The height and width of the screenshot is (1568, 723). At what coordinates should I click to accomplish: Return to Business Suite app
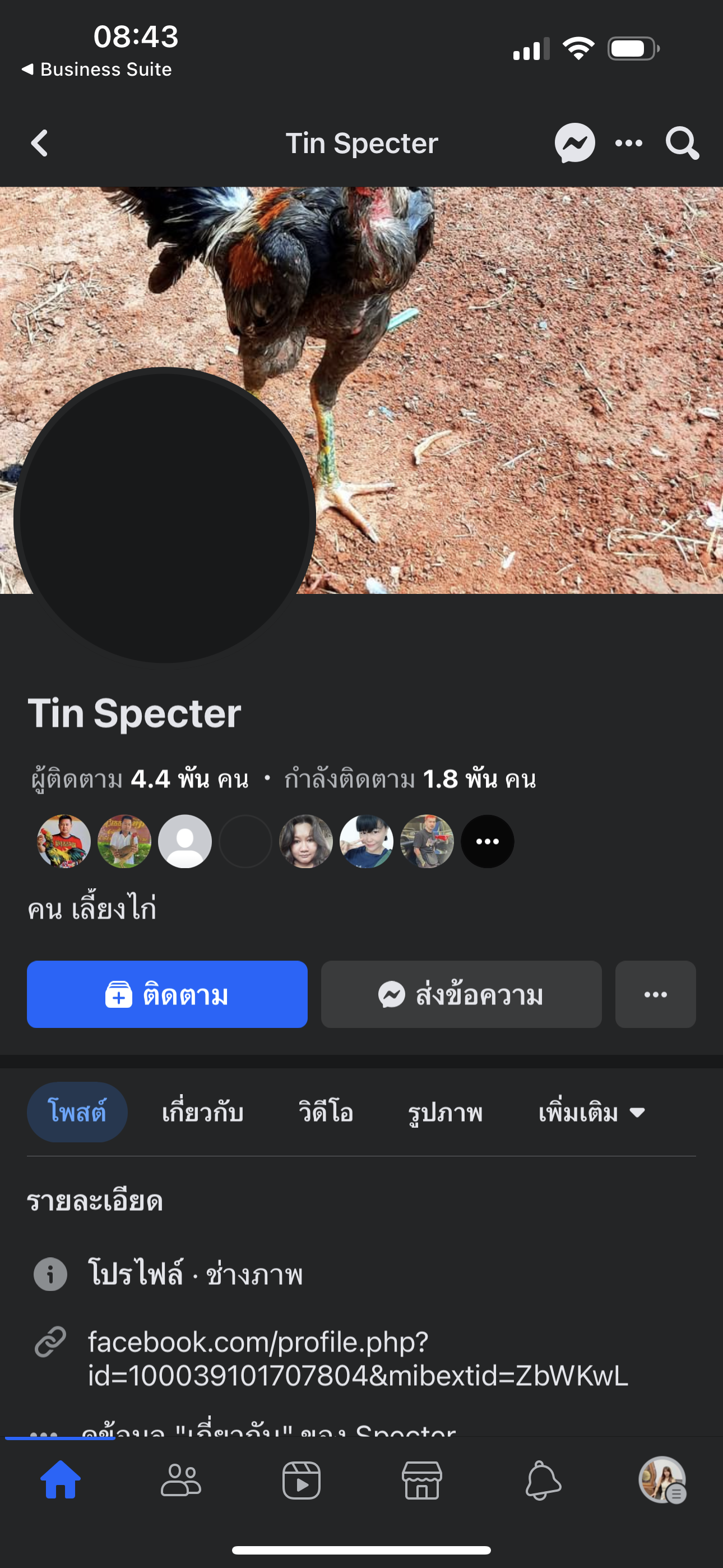coord(98,70)
